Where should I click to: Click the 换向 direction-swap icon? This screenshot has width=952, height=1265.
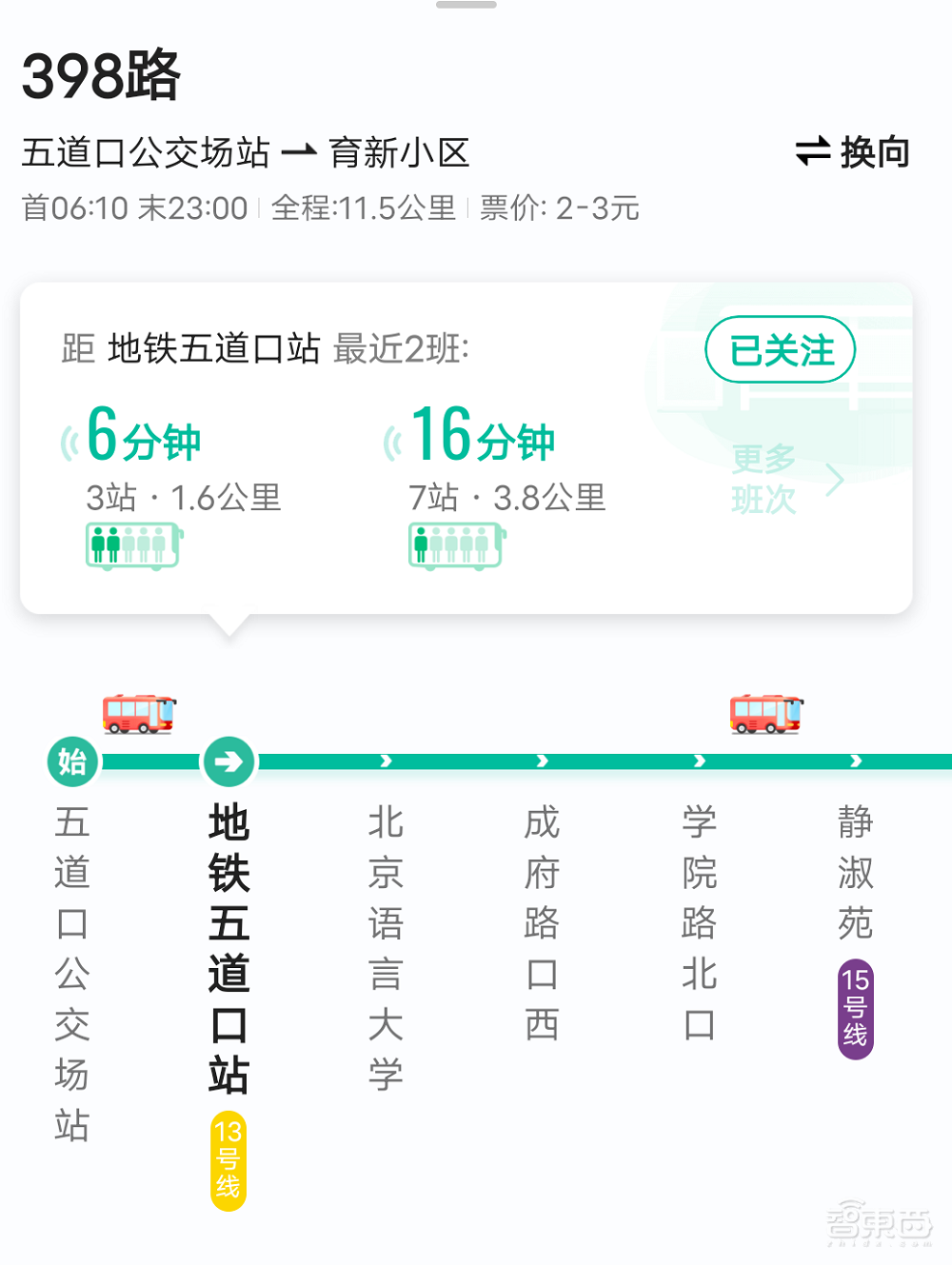coord(814,149)
